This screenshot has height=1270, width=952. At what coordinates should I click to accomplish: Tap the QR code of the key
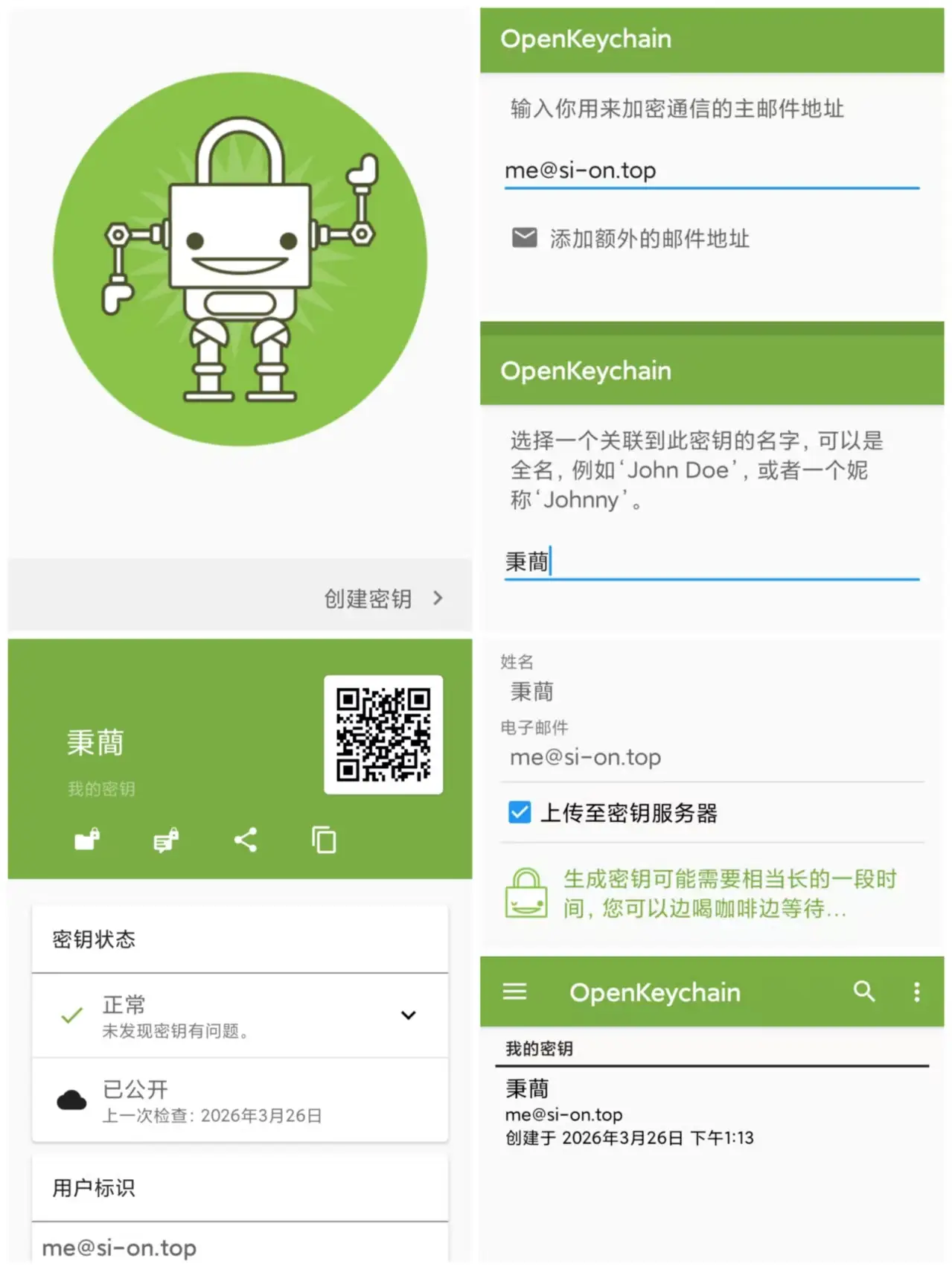(383, 735)
